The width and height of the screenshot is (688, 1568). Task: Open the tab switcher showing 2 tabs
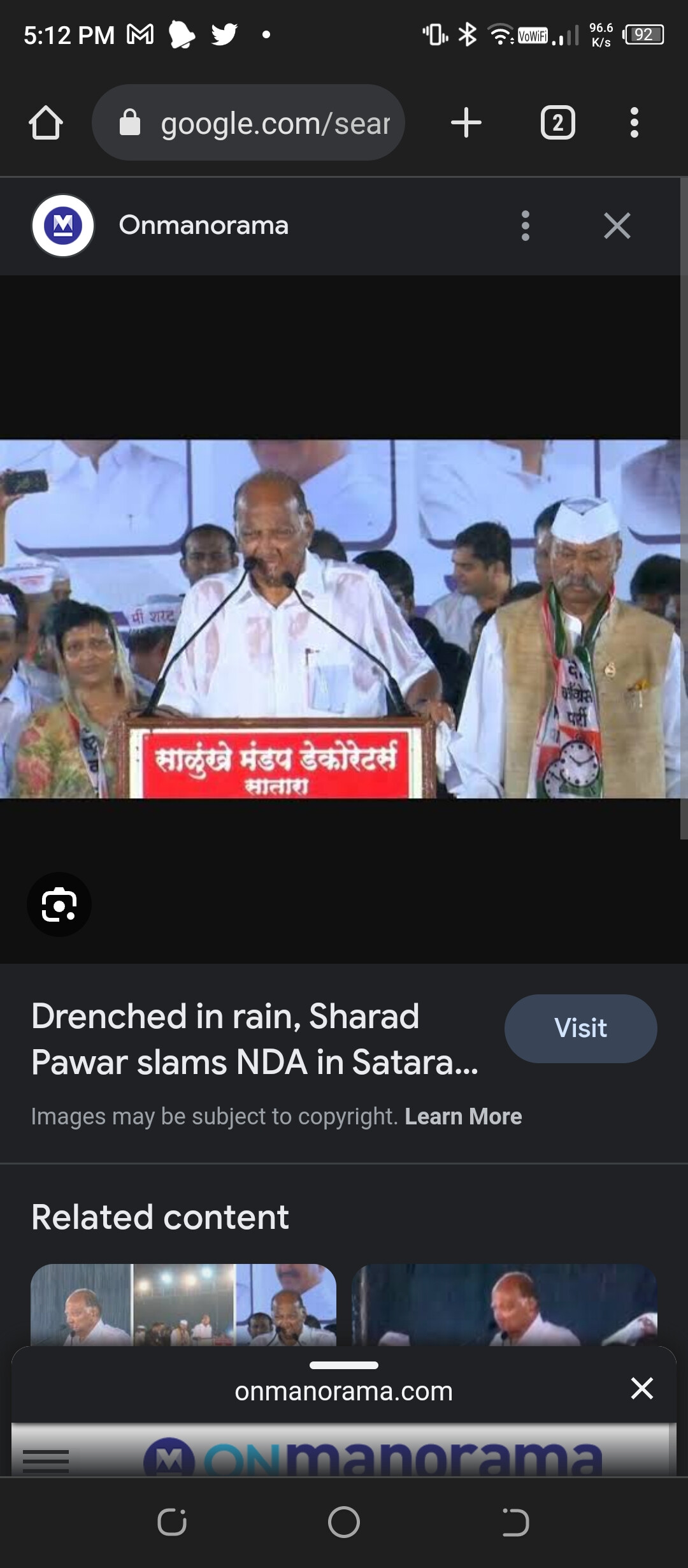557,122
